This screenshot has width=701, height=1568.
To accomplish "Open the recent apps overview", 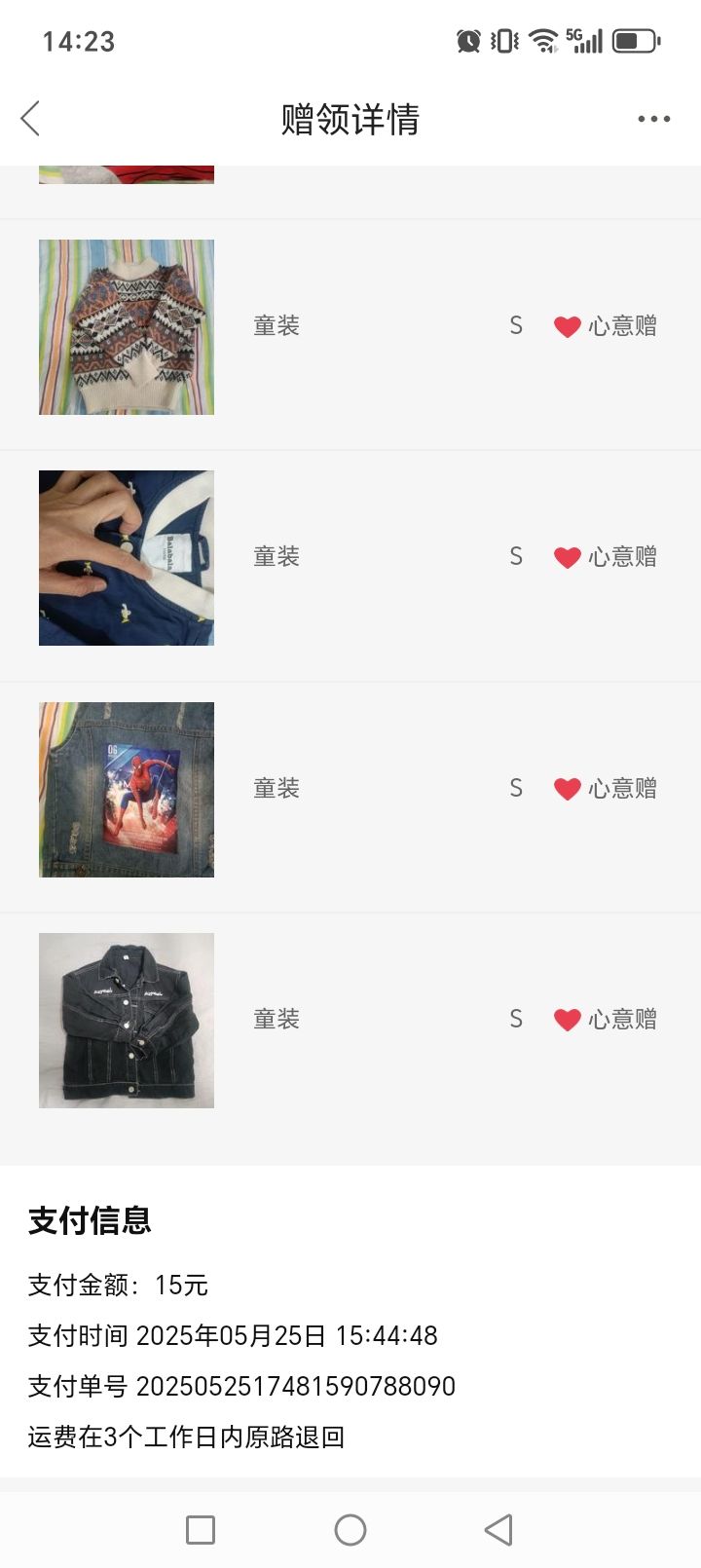I will coord(201,1530).
